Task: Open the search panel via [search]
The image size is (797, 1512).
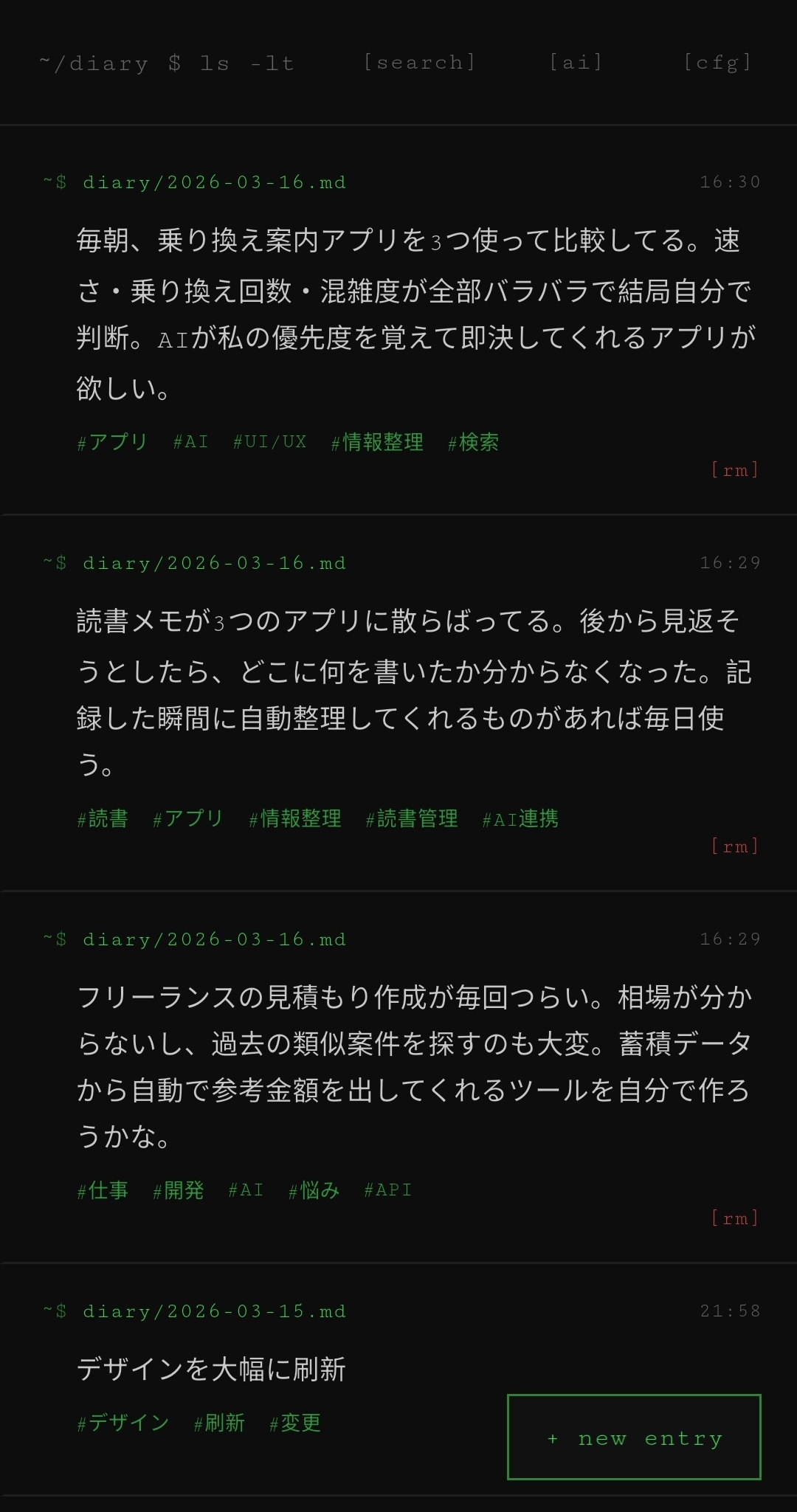Action: point(419,63)
